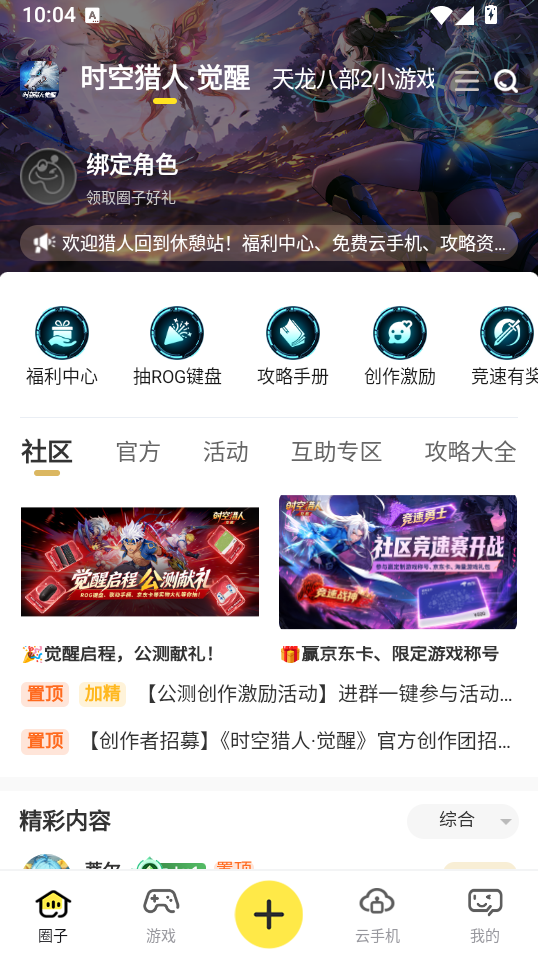The image size is (538, 957).
Task: Switch to the 活动 tab
Action: (x=225, y=452)
